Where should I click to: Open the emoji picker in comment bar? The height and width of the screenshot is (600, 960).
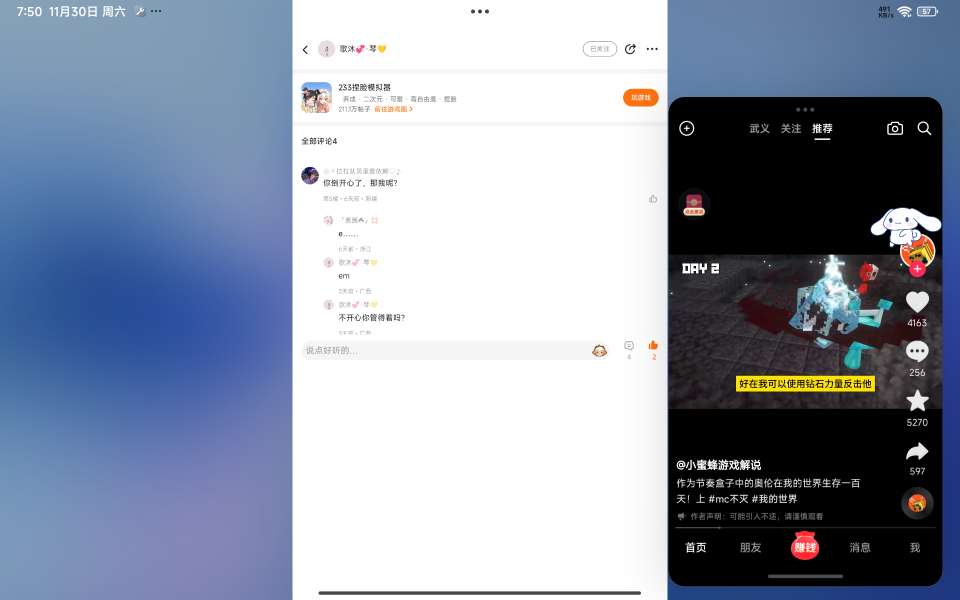[599, 351]
